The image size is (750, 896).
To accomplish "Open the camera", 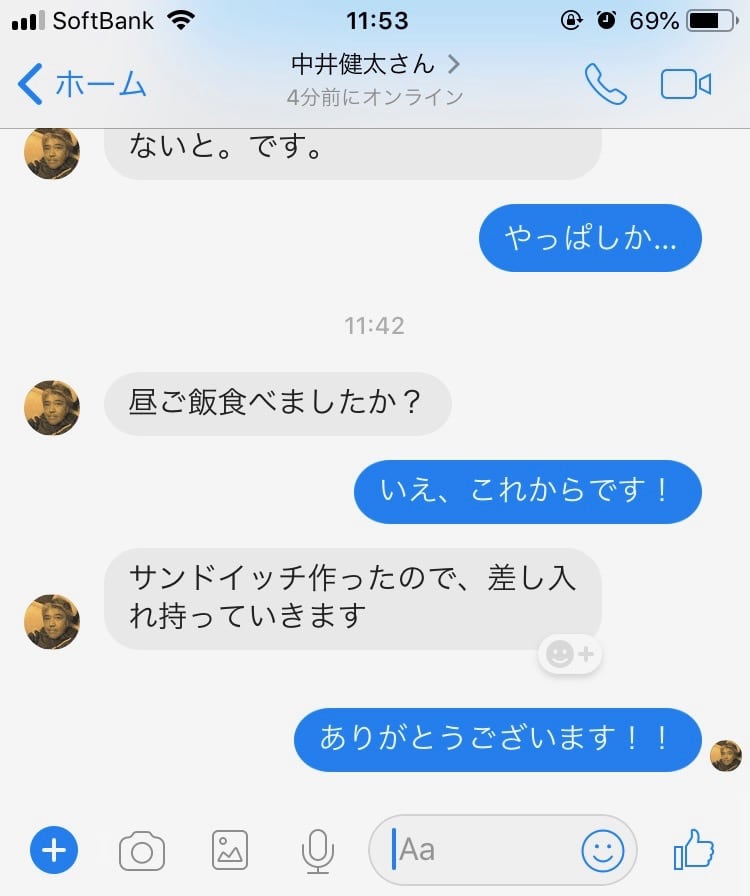I will point(142,851).
